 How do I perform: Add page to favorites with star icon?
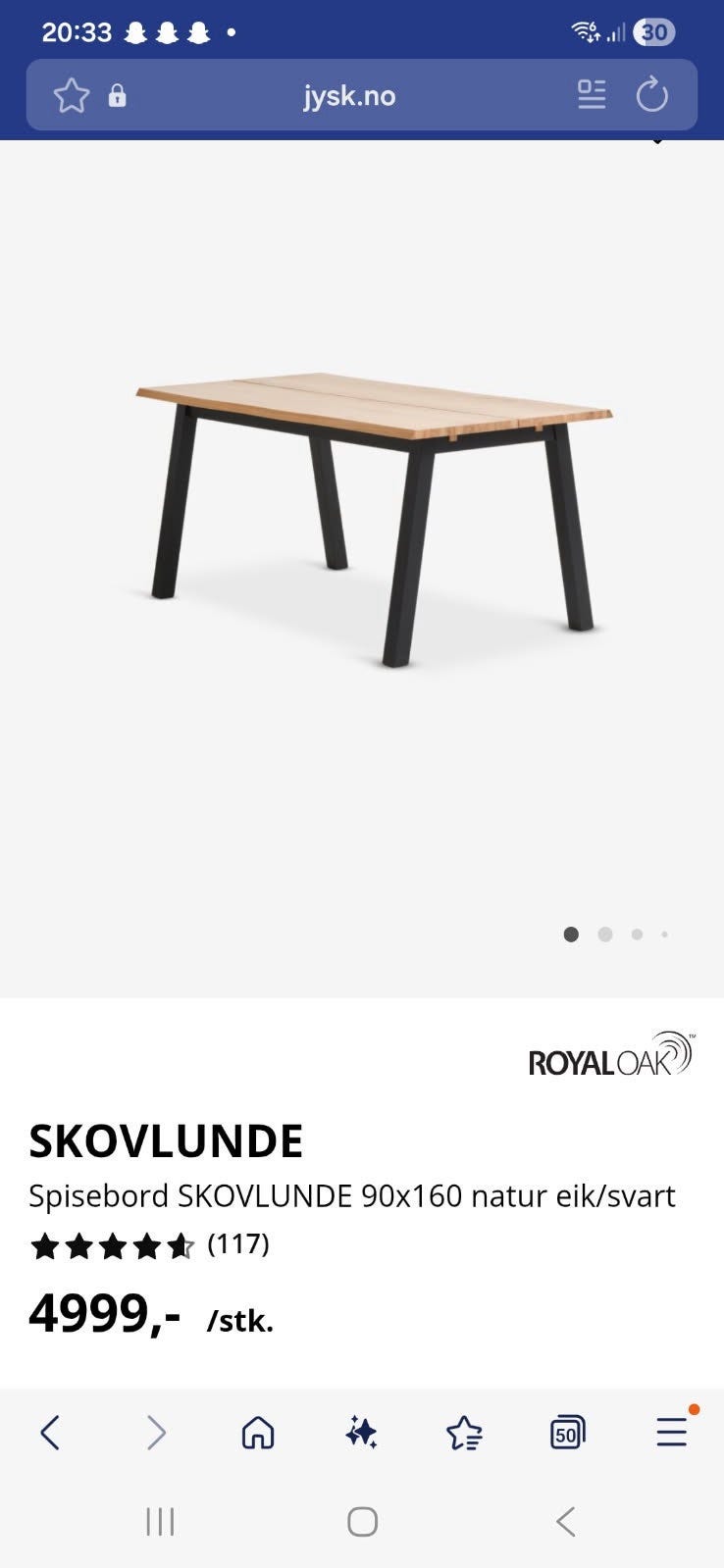[71, 96]
